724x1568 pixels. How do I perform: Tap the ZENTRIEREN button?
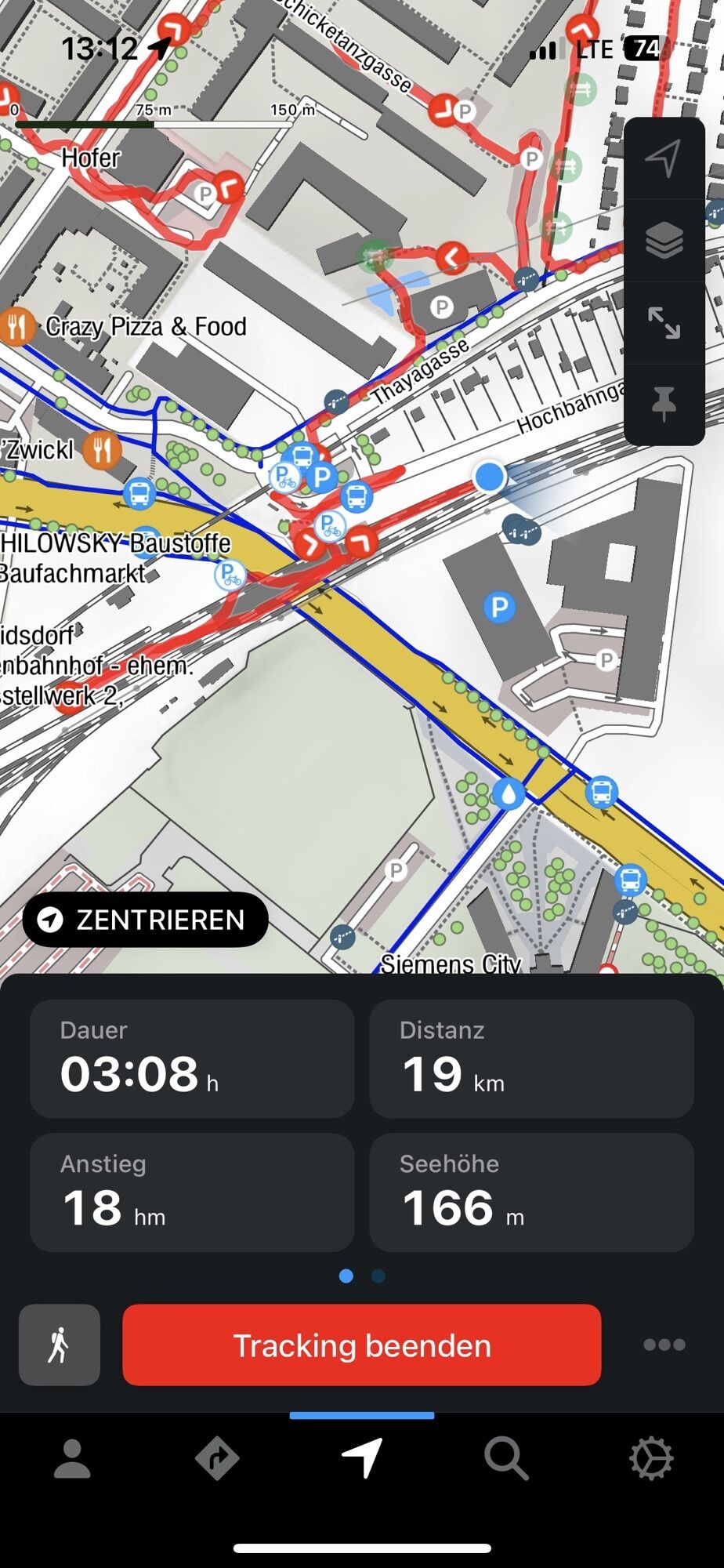pos(146,920)
